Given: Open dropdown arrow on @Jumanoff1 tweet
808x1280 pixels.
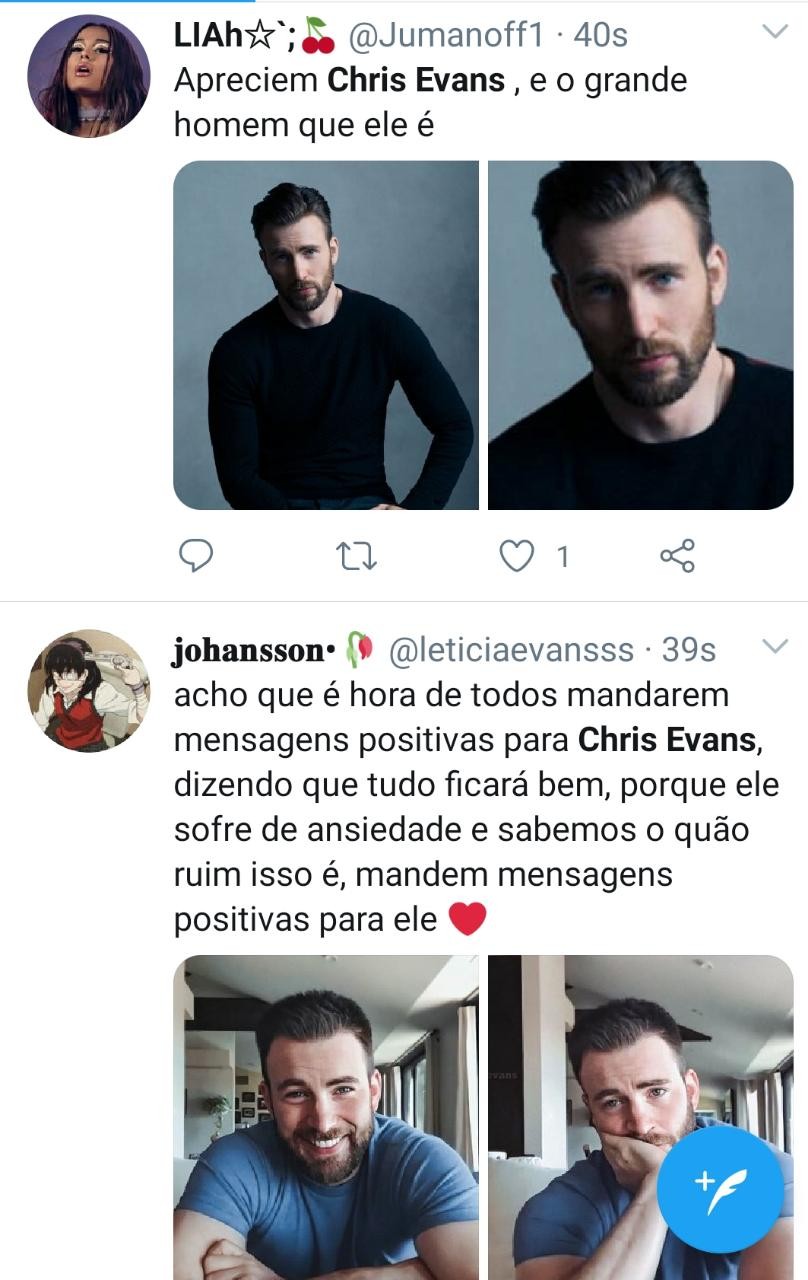Looking at the screenshot, I should 776,33.
